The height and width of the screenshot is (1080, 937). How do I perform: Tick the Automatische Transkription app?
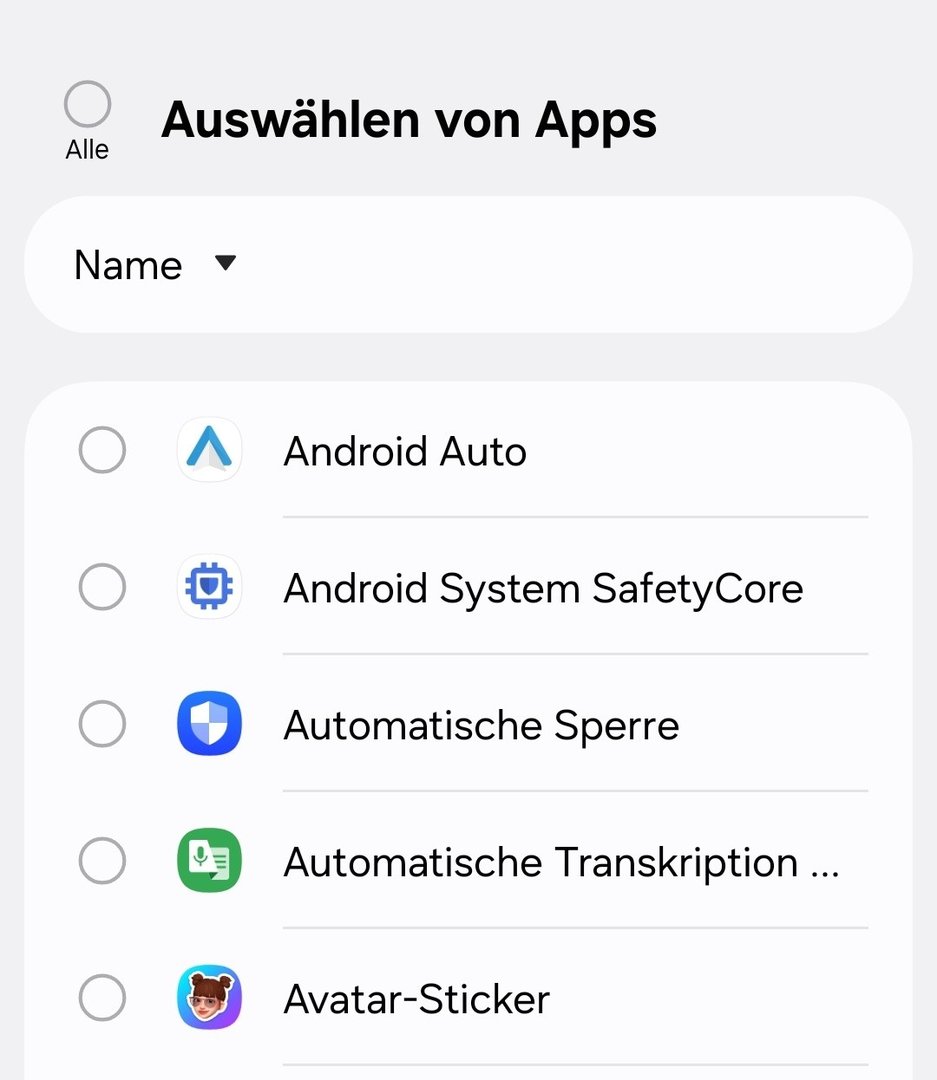(102, 861)
